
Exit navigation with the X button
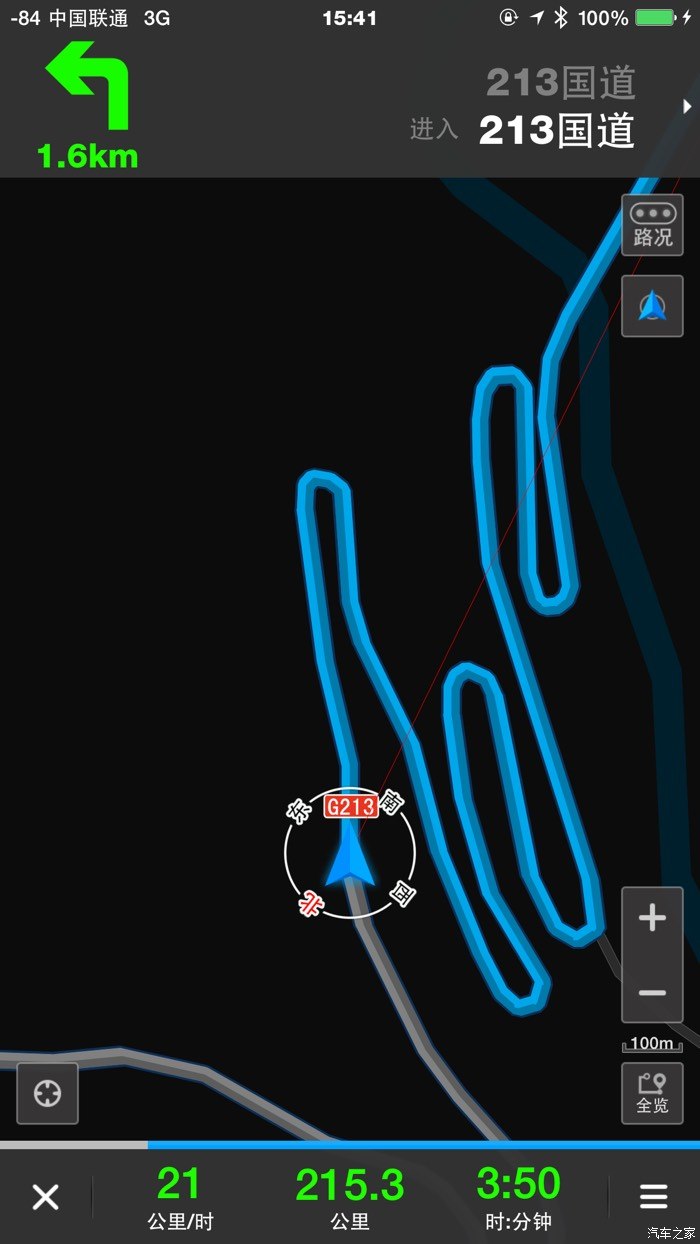pyautogui.click(x=45, y=1197)
